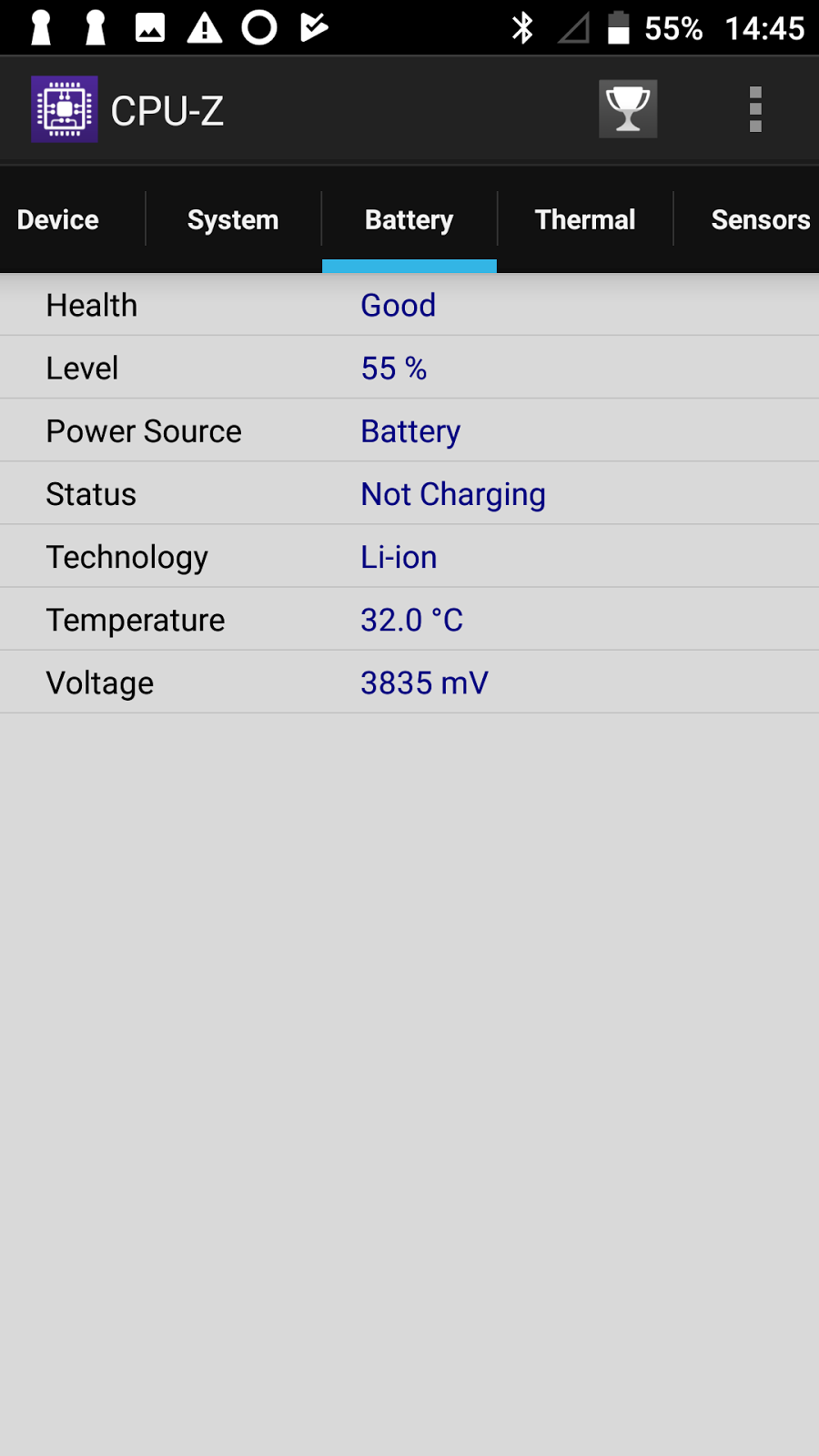Switch to the System tab
This screenshot has height=1456, width=819.
point(233,219)
